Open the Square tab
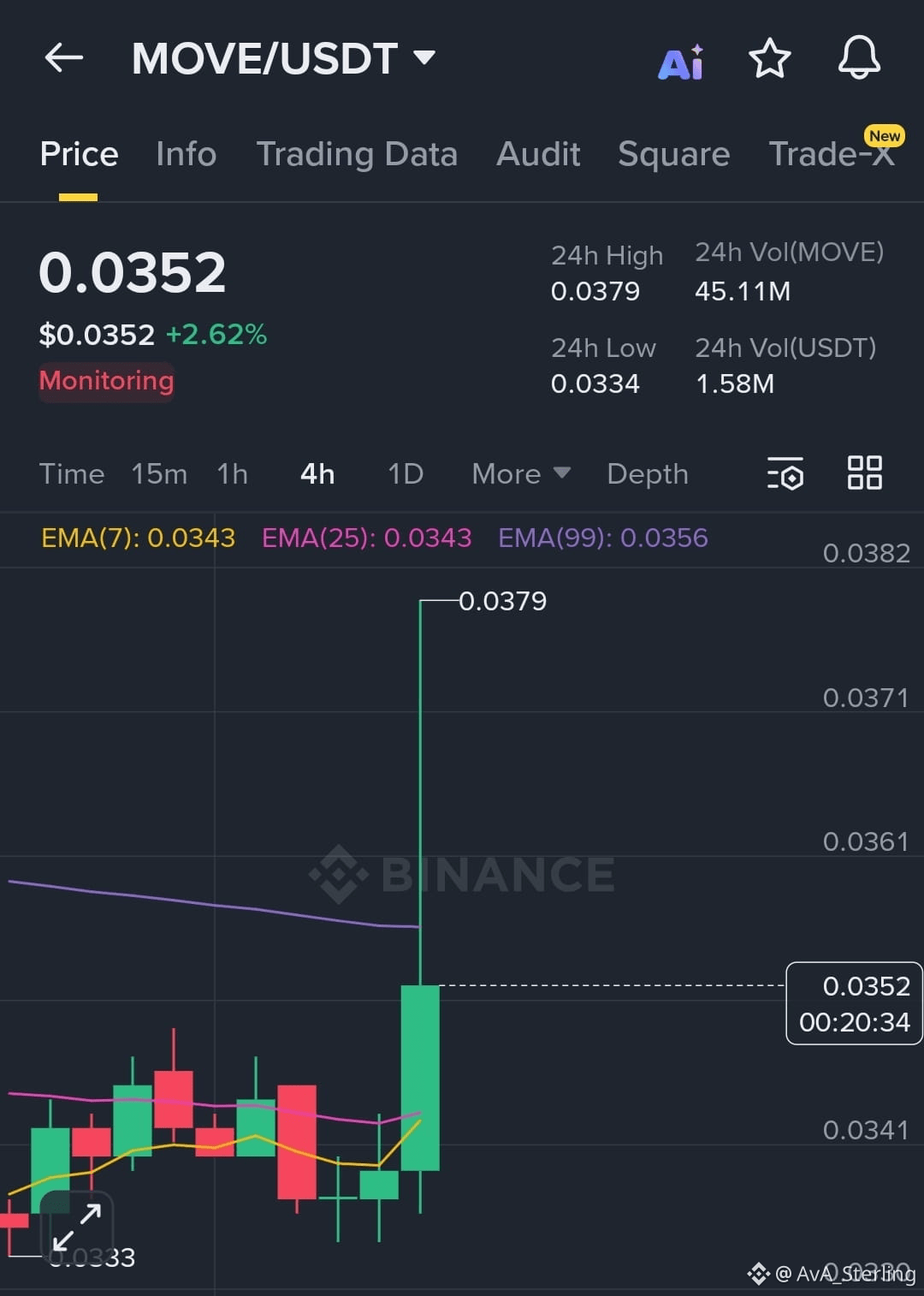This screenshot has width=924, height=1296. [x=673, y=154]
